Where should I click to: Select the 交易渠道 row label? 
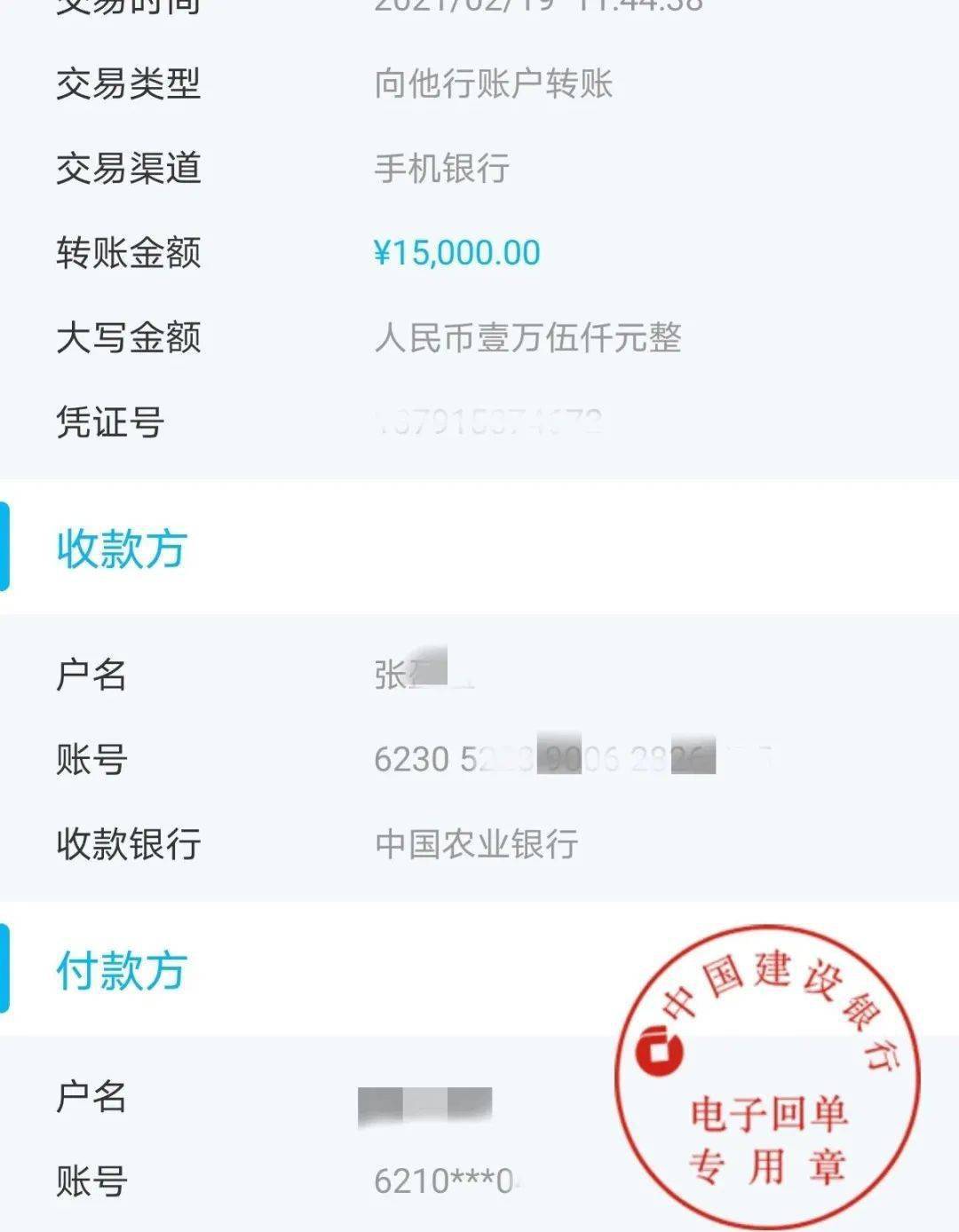(x=129, y=168)
